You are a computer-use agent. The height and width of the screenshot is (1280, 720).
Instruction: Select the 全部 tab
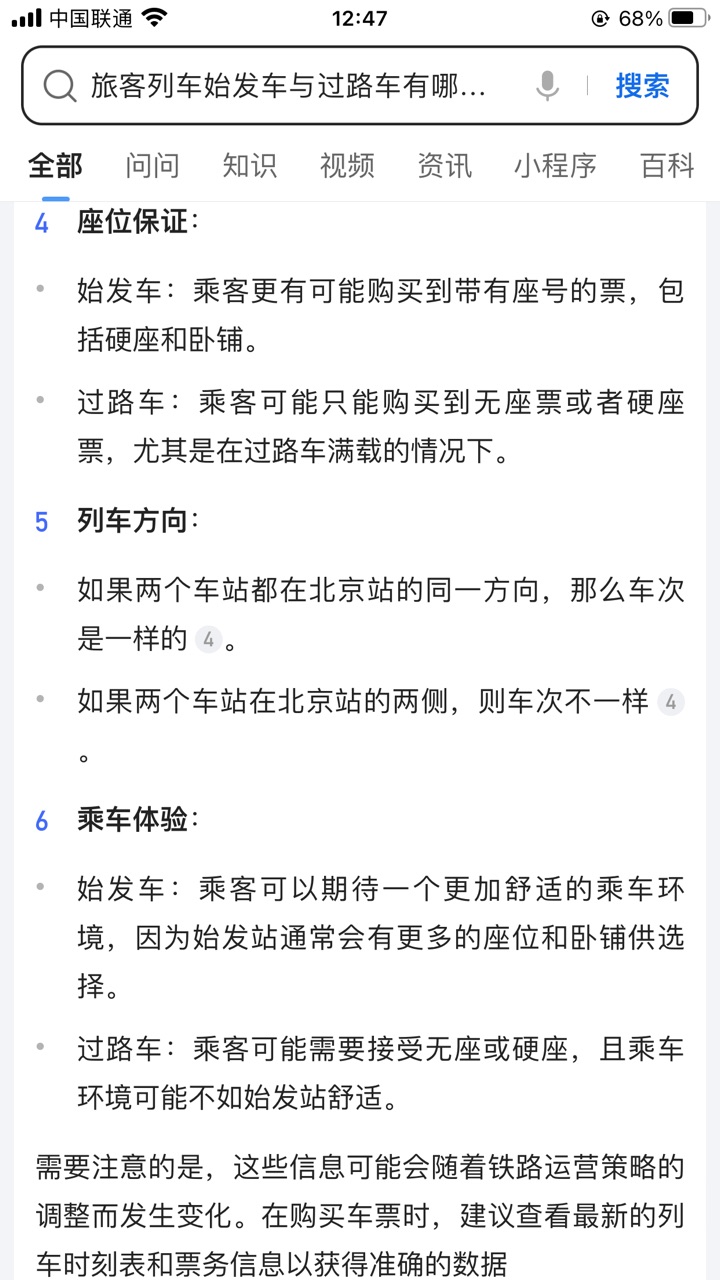tap(55, 165)
